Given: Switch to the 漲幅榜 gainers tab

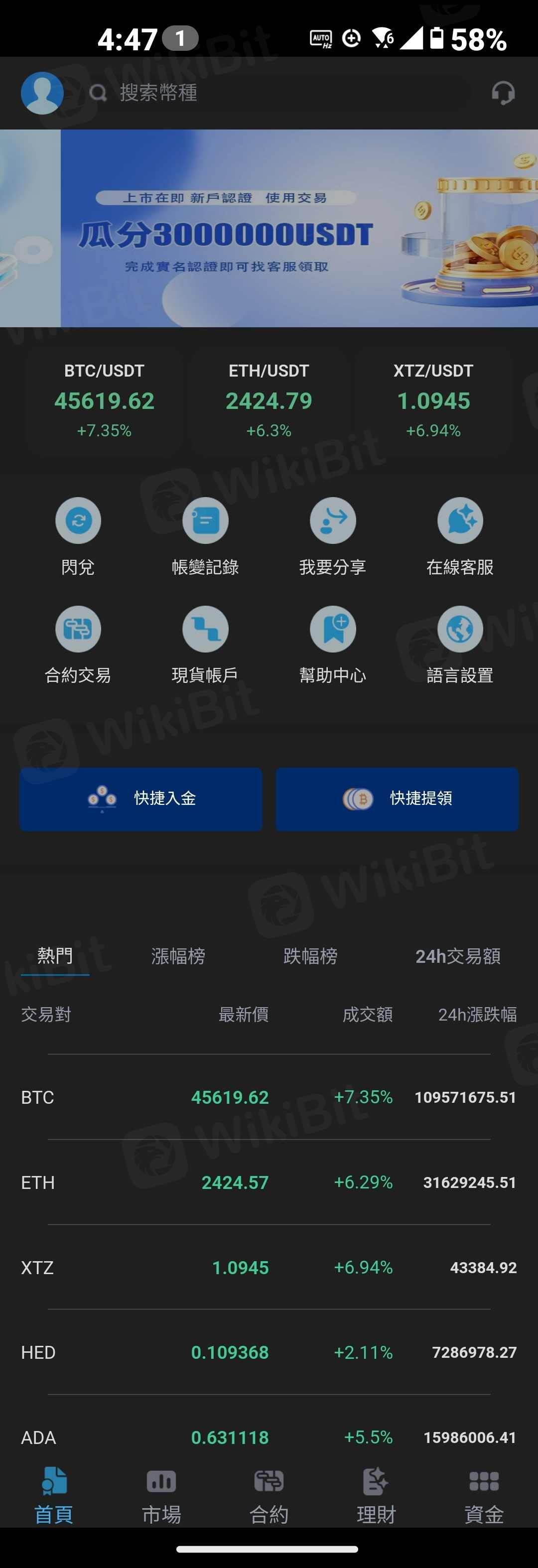Looking at the screenshot, I should point(178,956).
